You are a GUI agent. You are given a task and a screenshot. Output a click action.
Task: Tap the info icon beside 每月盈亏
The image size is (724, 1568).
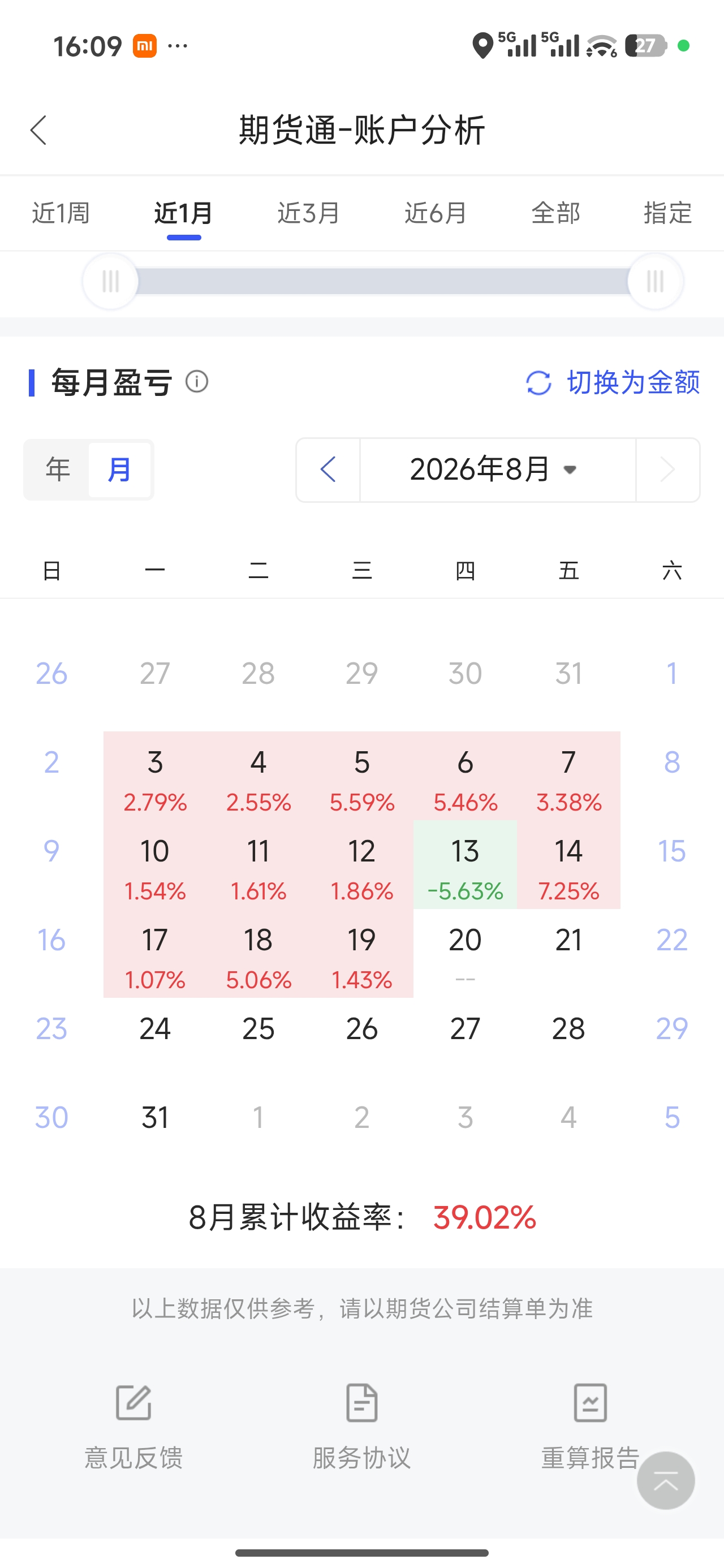click(197, 382)
